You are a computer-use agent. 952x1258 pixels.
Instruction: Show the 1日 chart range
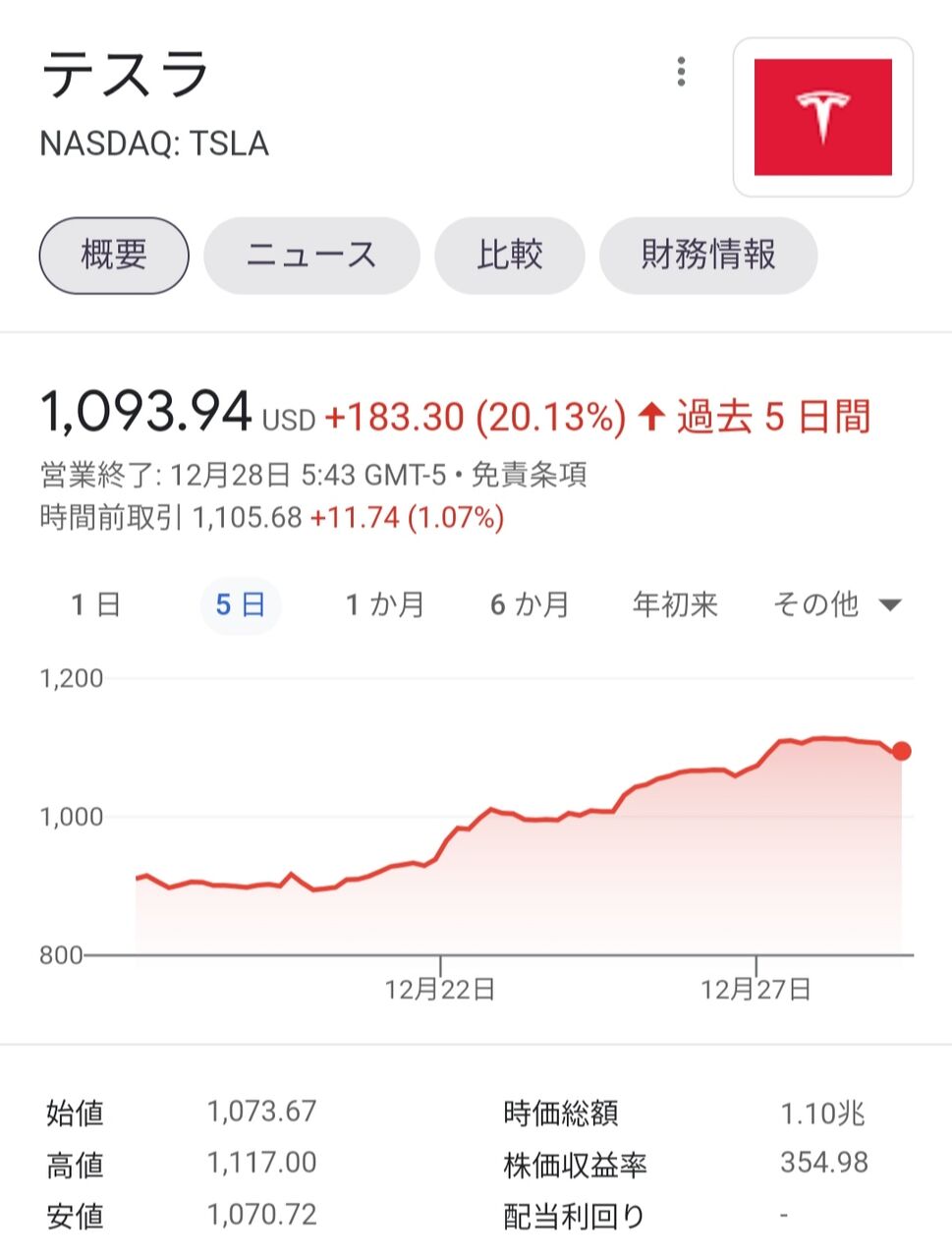(x=95, y=604)
